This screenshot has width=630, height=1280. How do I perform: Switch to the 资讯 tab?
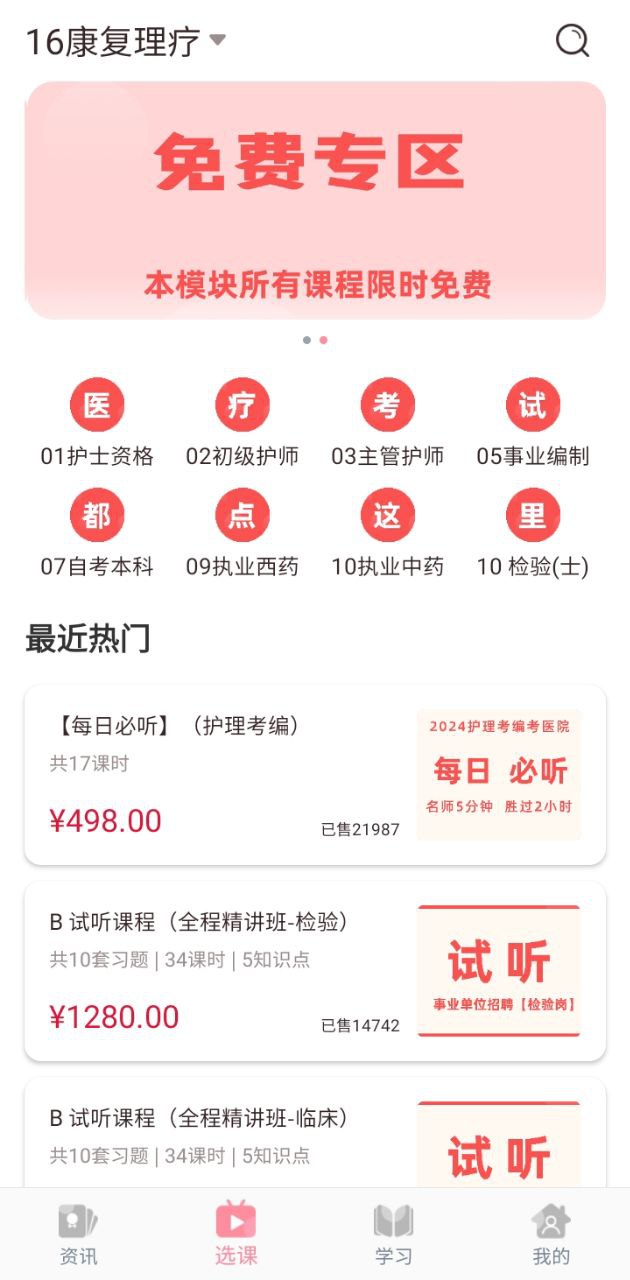coord(78,1234)
